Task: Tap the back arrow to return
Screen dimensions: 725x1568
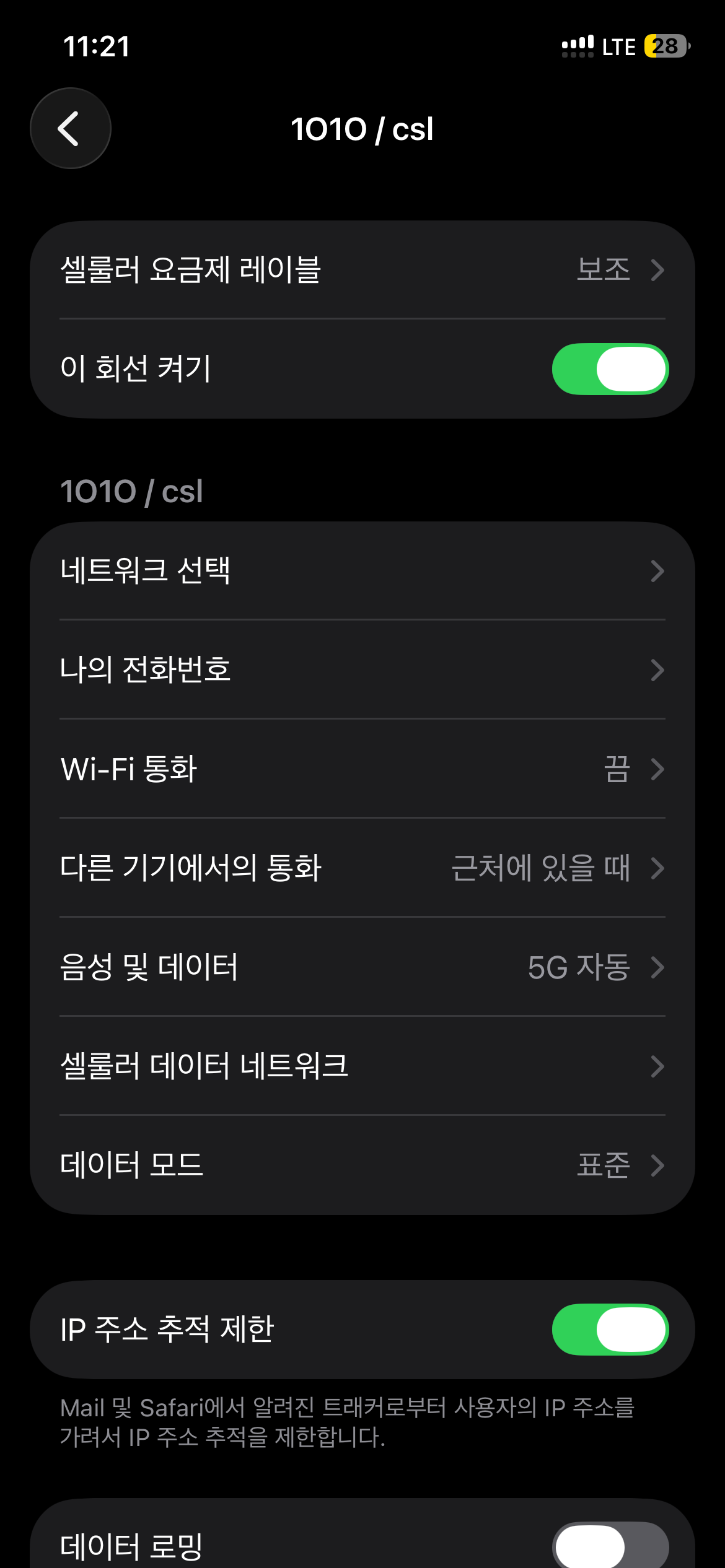Action: pos(70,128)
